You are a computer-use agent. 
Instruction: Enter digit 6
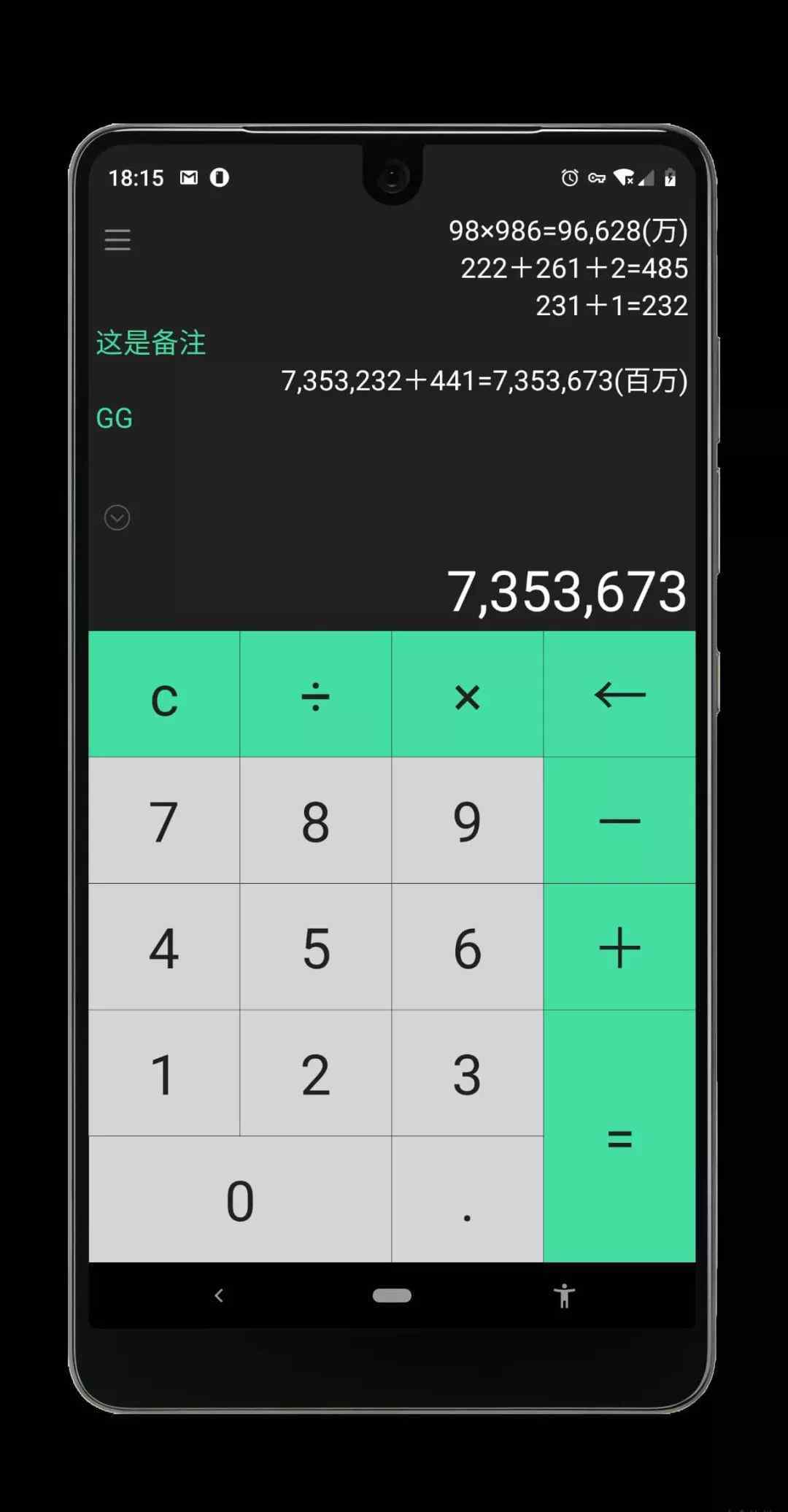tap(468, 947)
